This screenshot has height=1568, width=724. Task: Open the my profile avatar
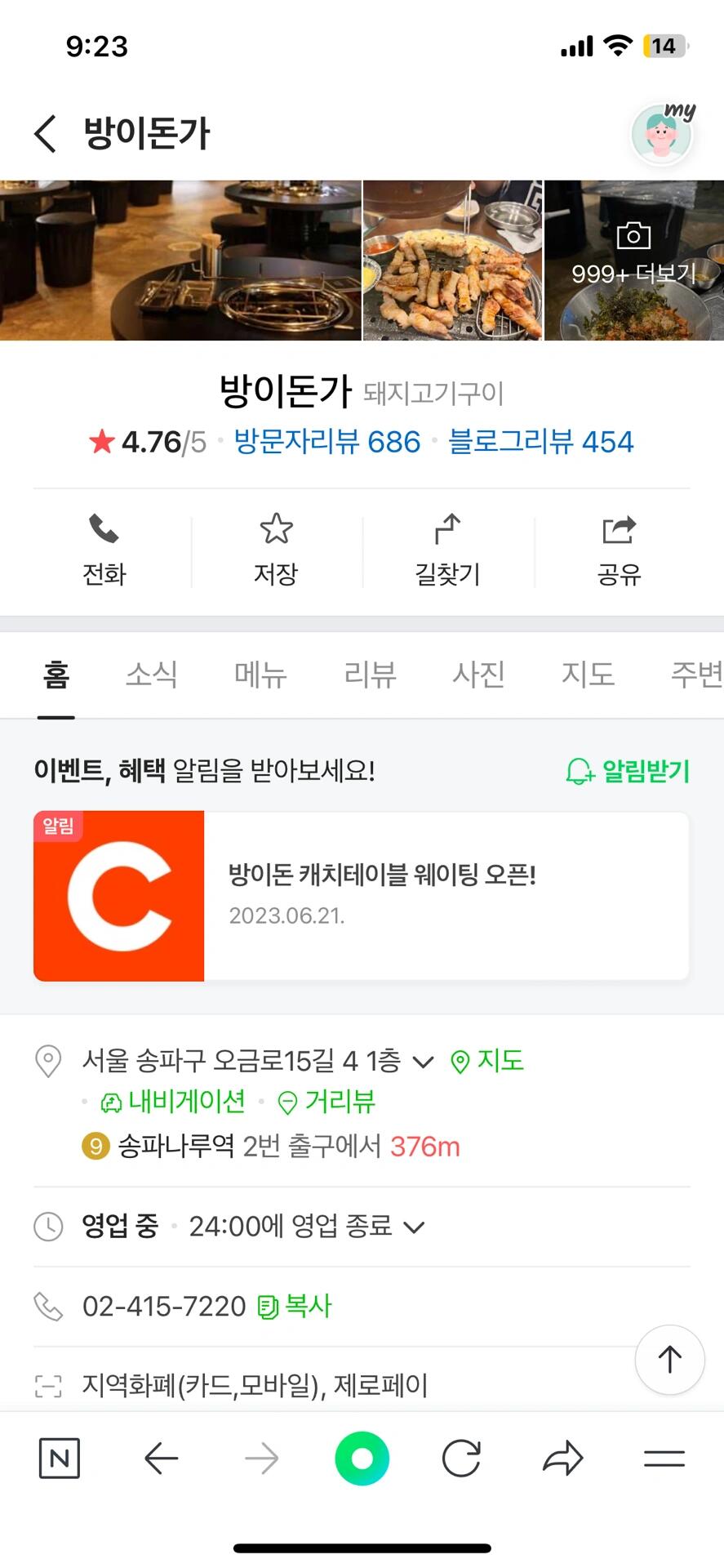coord(663,133)
